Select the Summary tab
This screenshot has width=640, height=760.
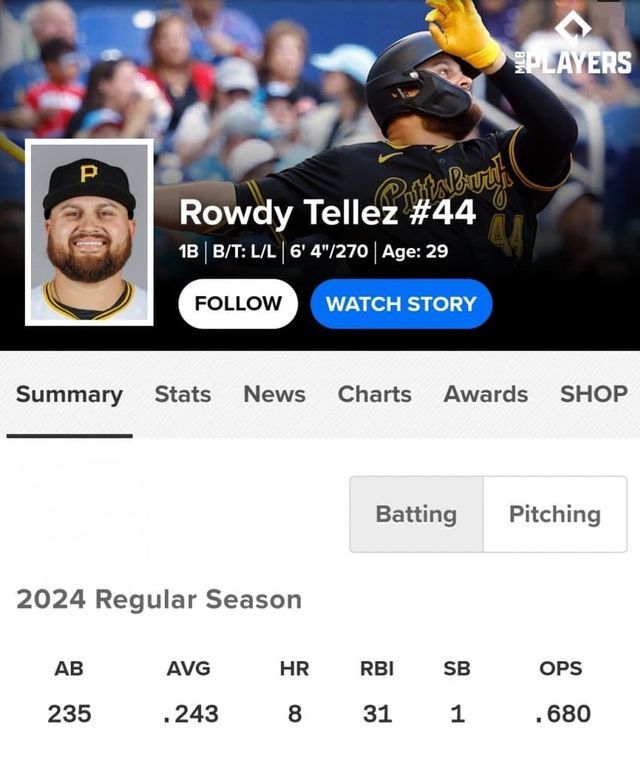click(x=69, y=395)
